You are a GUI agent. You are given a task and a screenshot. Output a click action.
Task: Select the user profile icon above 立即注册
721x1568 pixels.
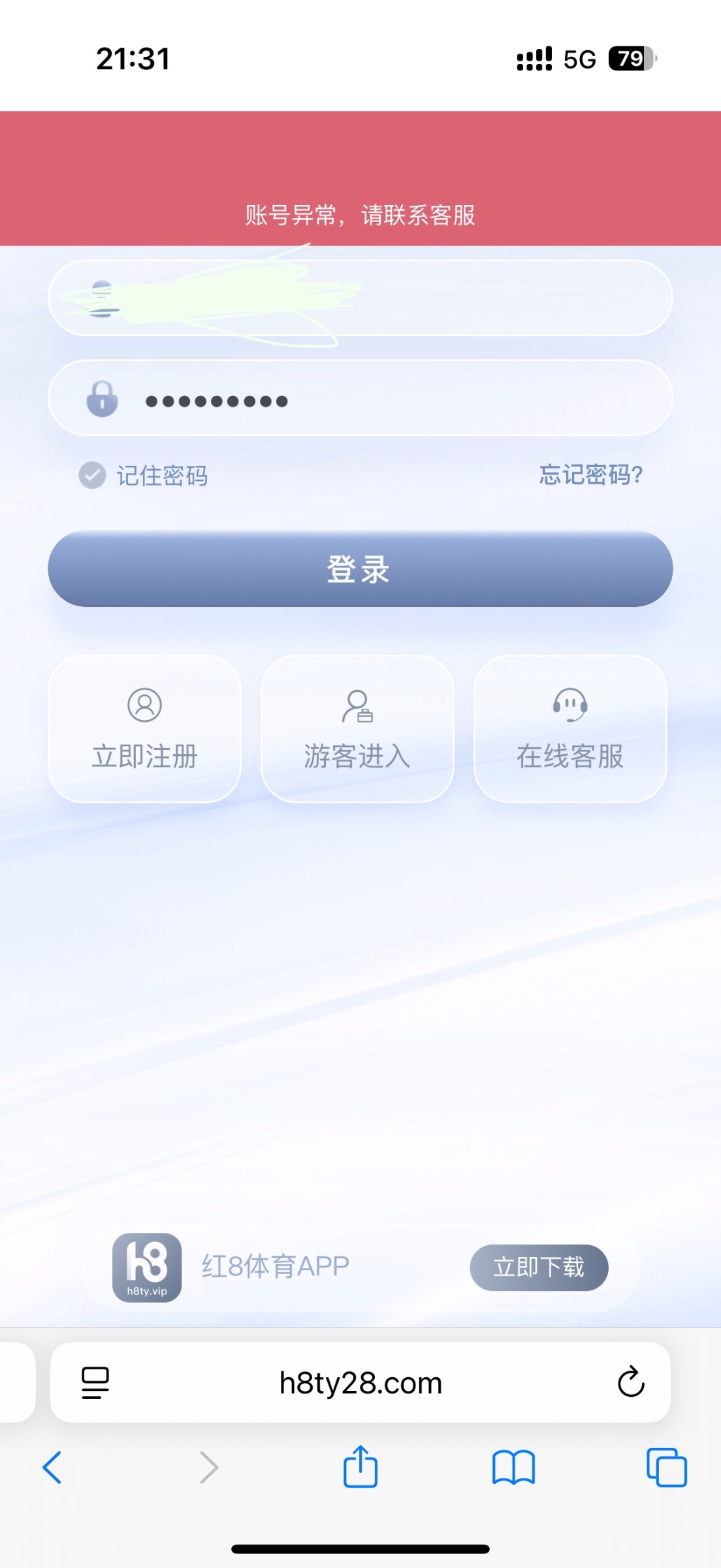point(144,706)
